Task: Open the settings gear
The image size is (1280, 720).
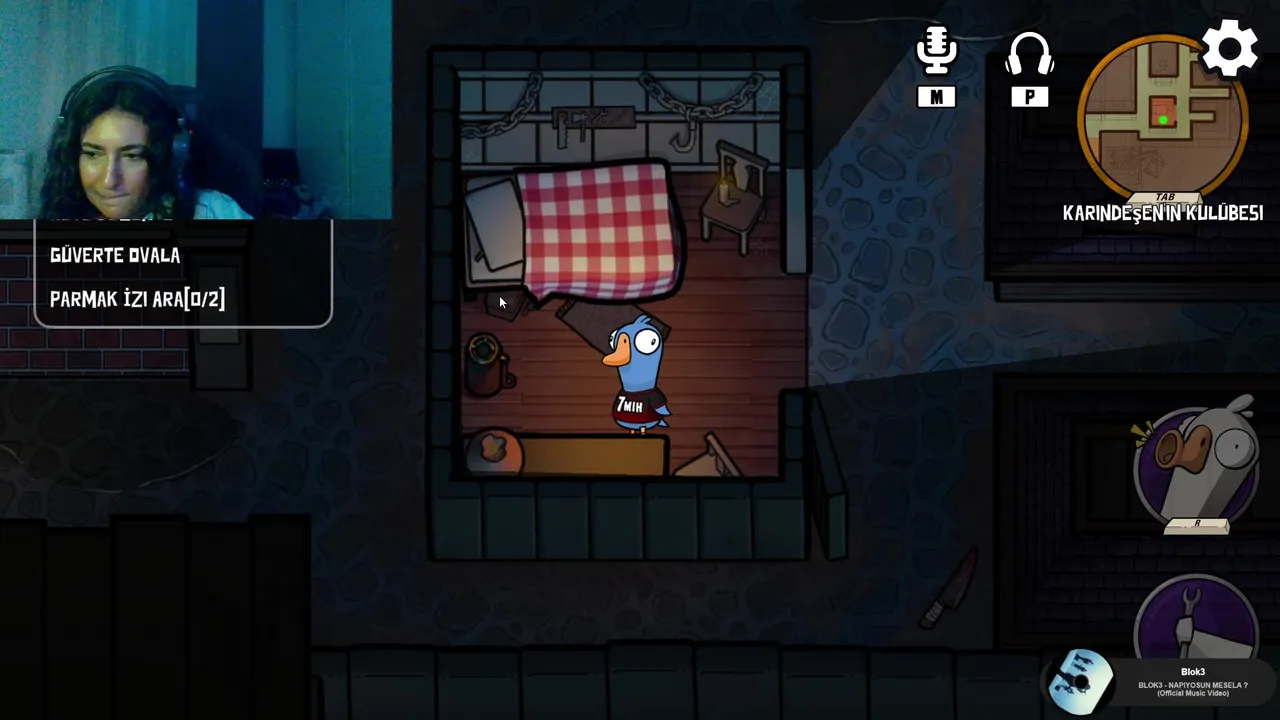Action: pyautogui.click(x=1229, y=48)
